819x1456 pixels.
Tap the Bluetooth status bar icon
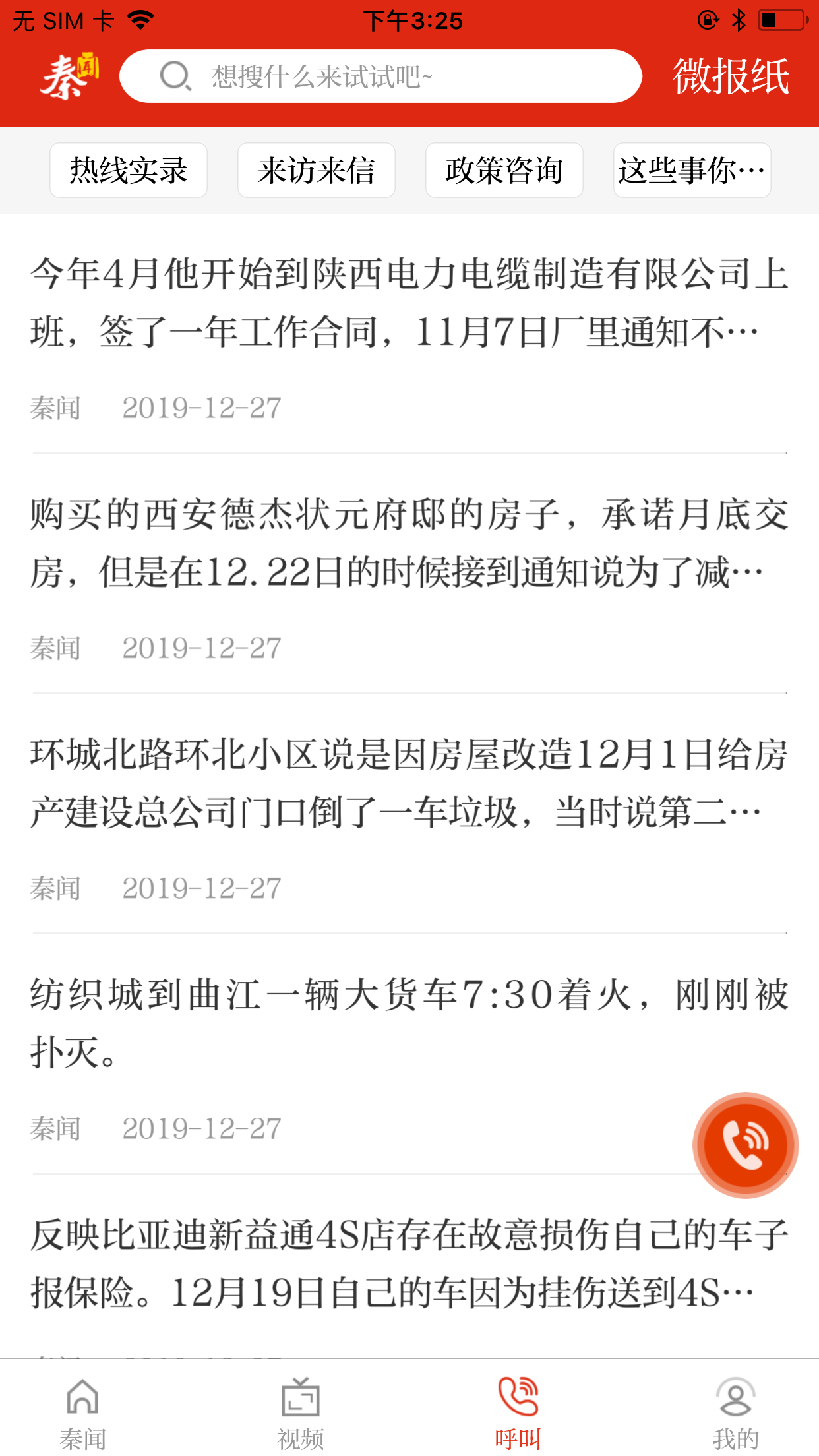point(740,18)
